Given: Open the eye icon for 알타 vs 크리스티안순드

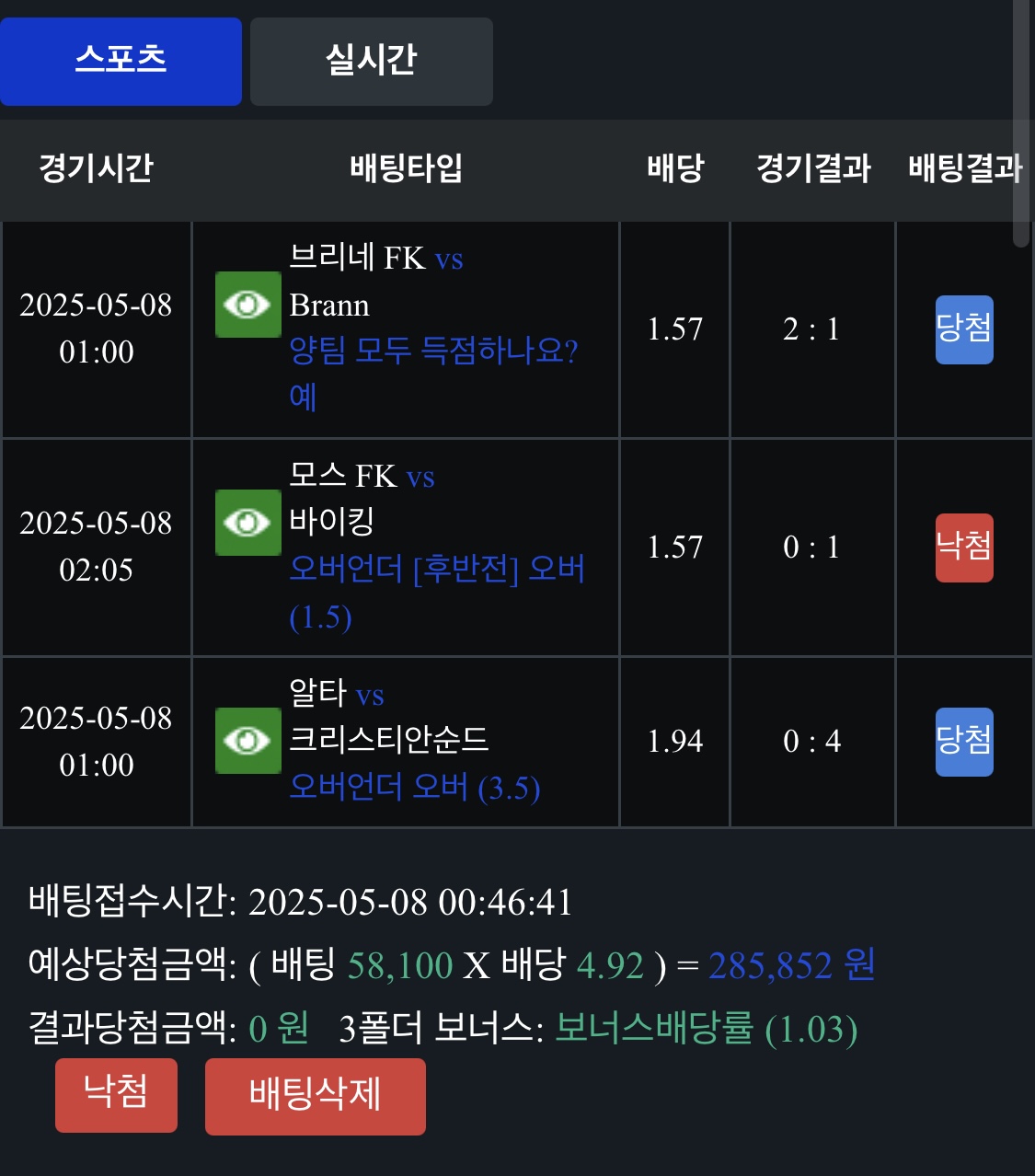Looking at the screenshot, I should point(247,741).
